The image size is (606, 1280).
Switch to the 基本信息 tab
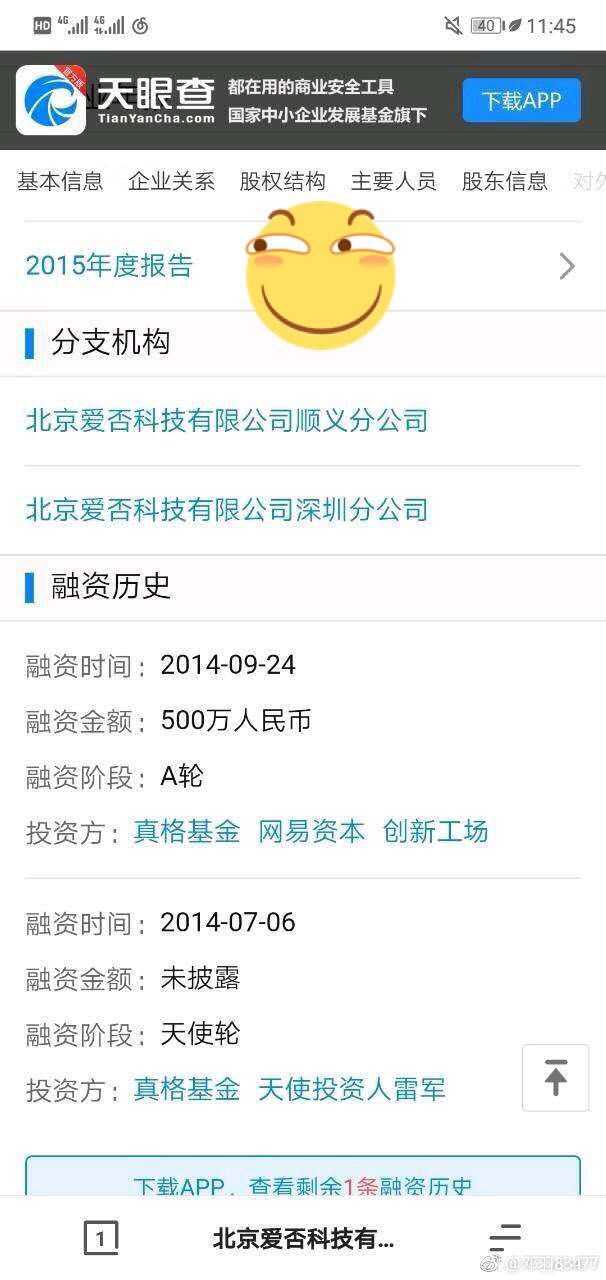click(60, 181)
